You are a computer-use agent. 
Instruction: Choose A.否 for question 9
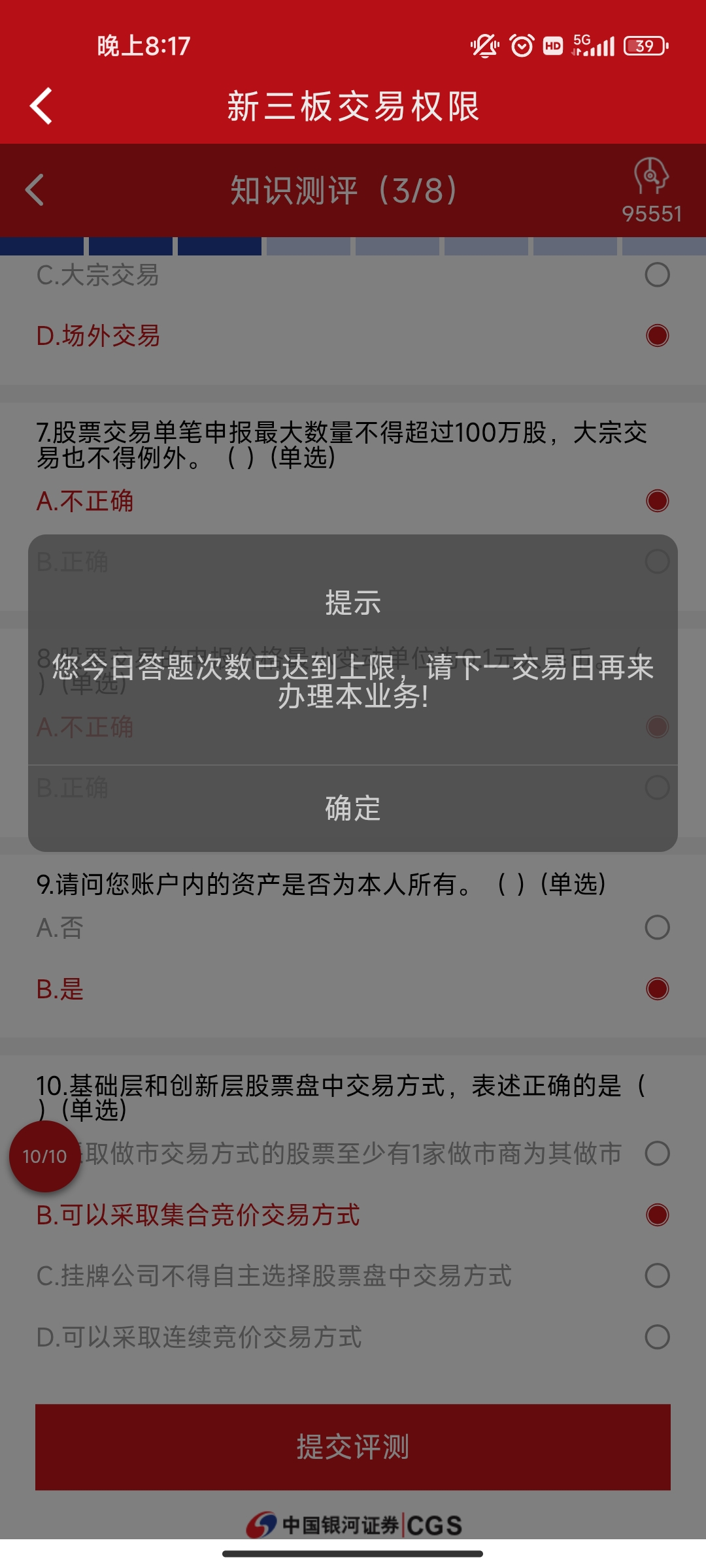pyautogui.click(x=657, y=928)
